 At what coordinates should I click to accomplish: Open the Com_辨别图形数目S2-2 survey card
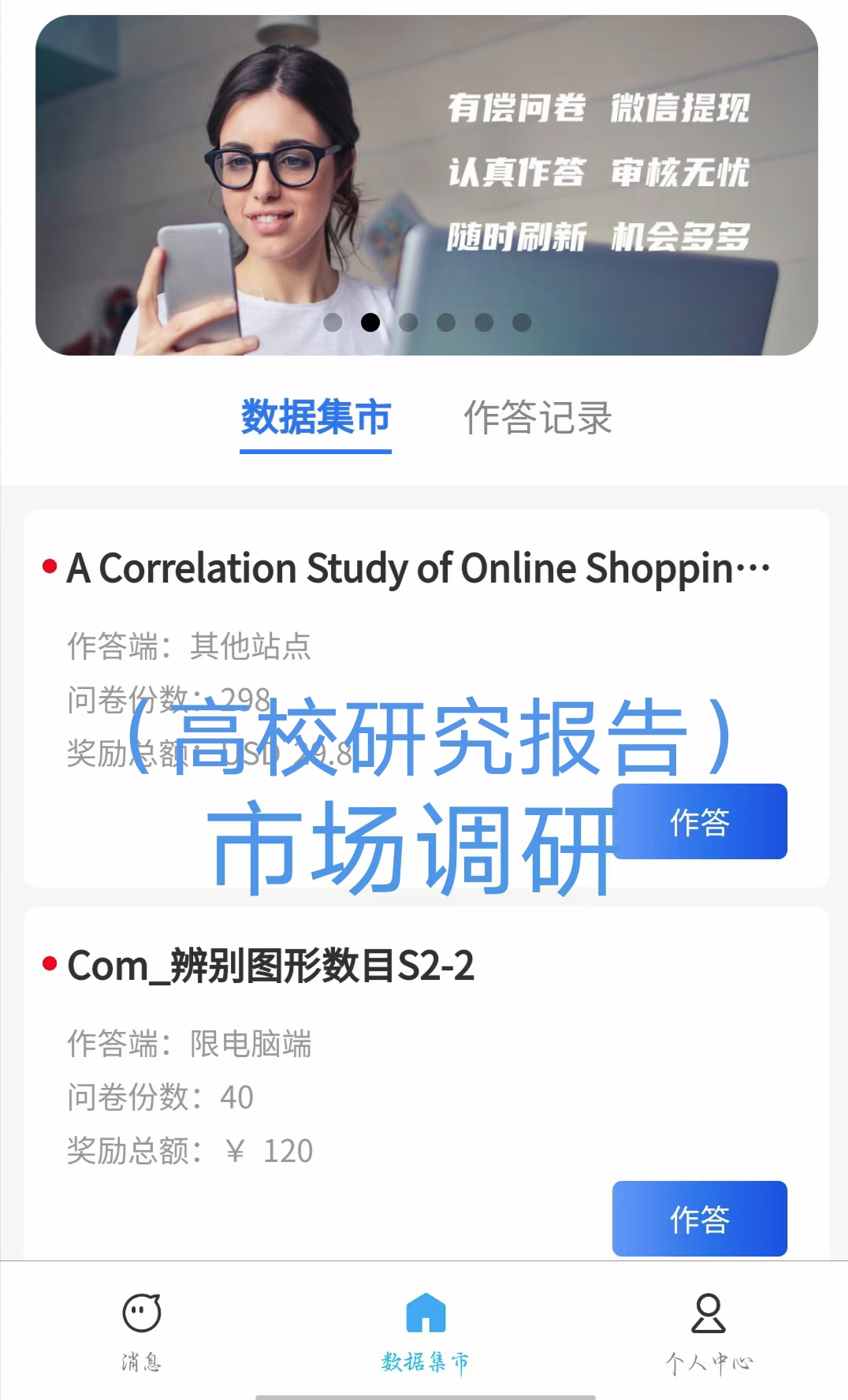(x=426, y=1084)
